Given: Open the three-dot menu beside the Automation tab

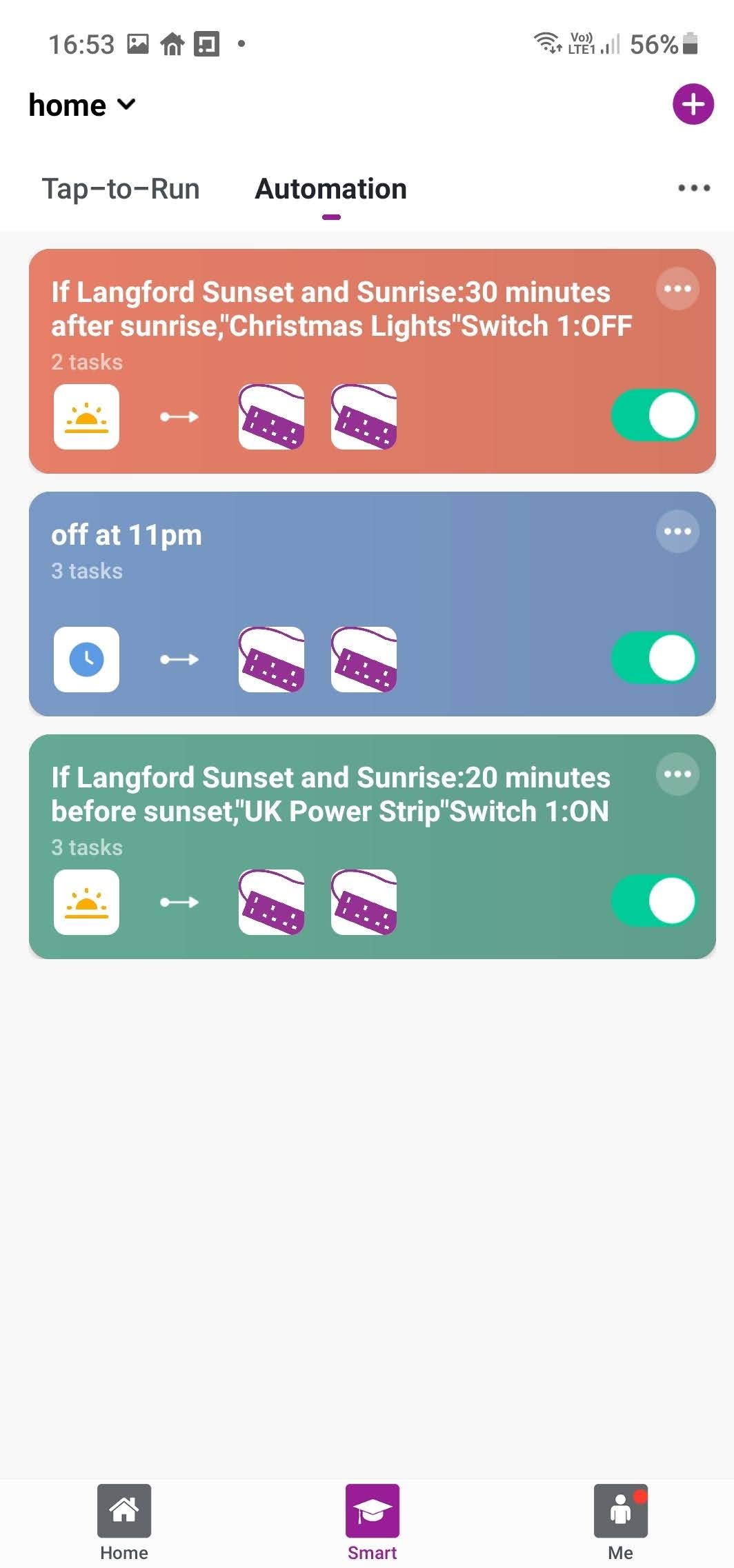Looking at the screenshot, I should [x=693, y=188].
